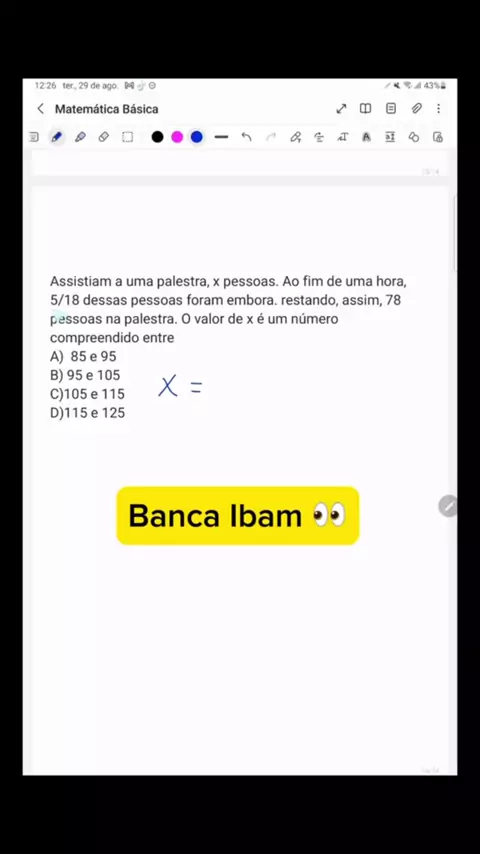Expand the note to full screen
Viewport: 480px width, 854px height.
[x=341, y=109]
